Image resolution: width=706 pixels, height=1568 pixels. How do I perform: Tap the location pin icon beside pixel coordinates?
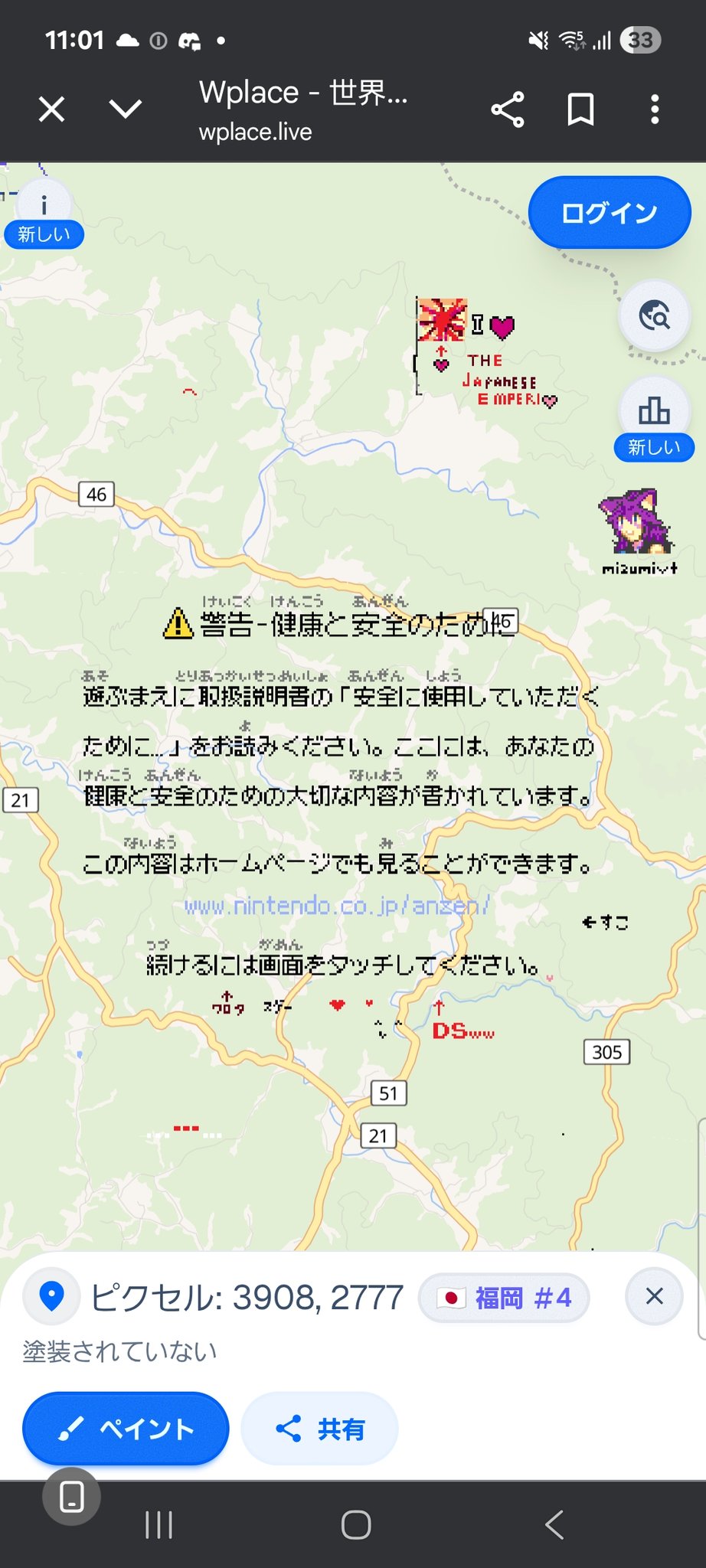pos(51,1296)
